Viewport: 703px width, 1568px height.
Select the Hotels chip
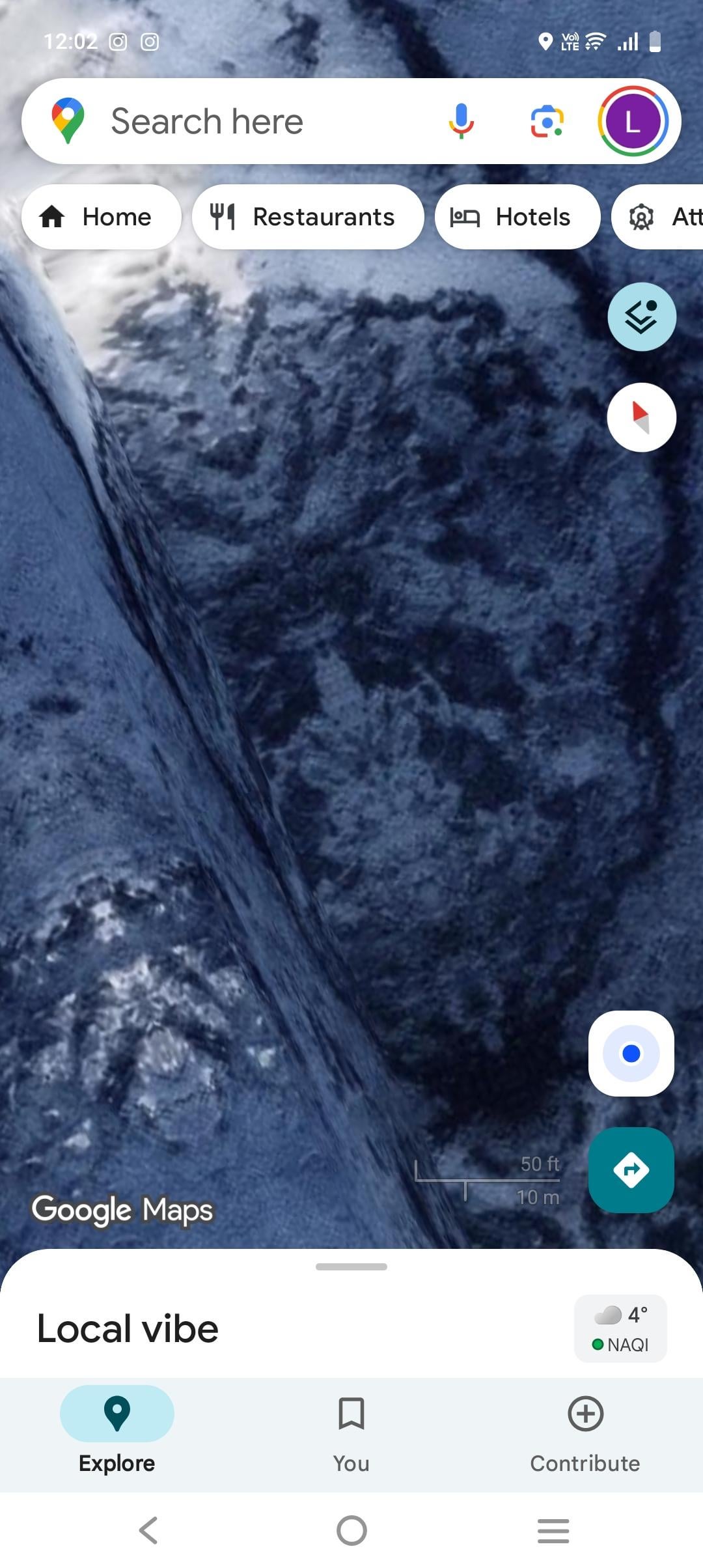[517, 217]
